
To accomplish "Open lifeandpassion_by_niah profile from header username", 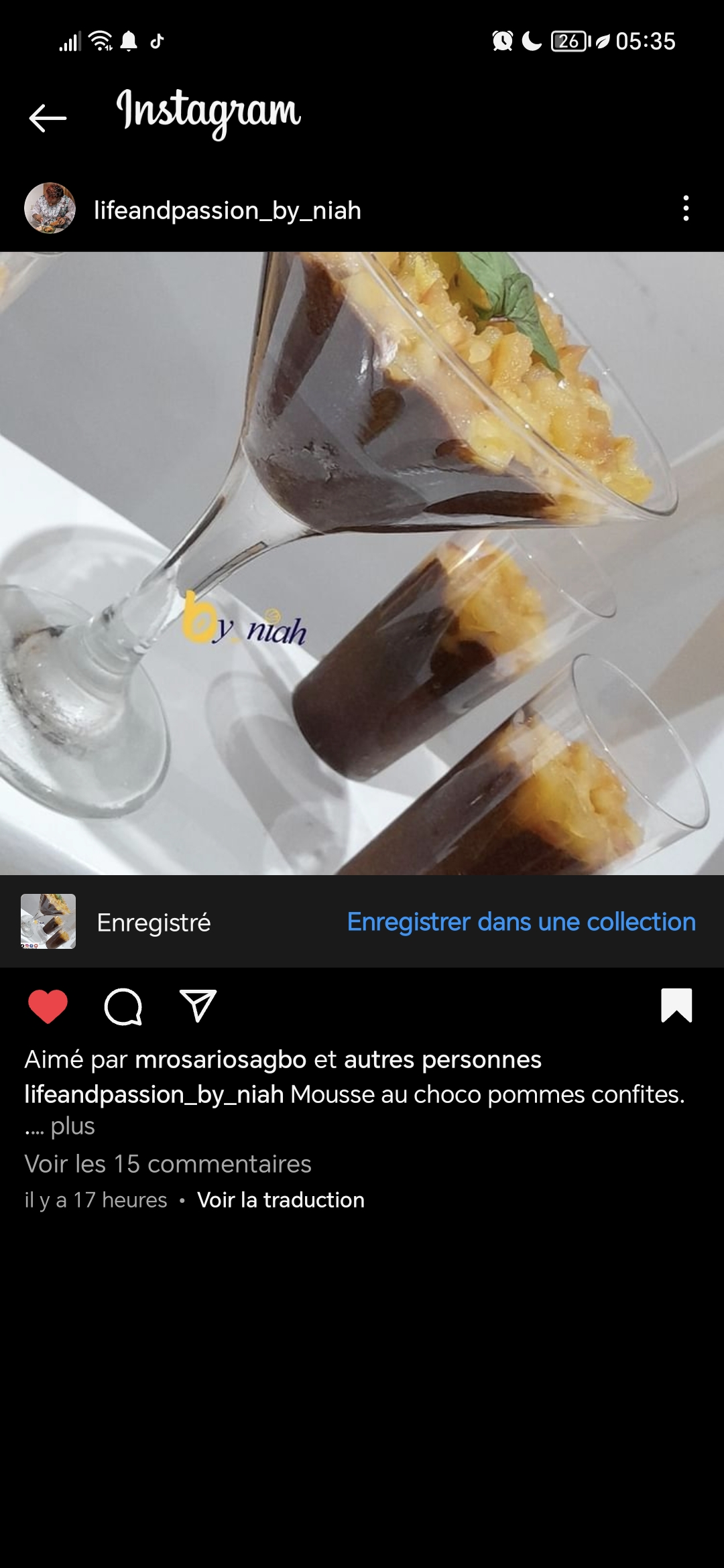I will [x=227, y=210].
